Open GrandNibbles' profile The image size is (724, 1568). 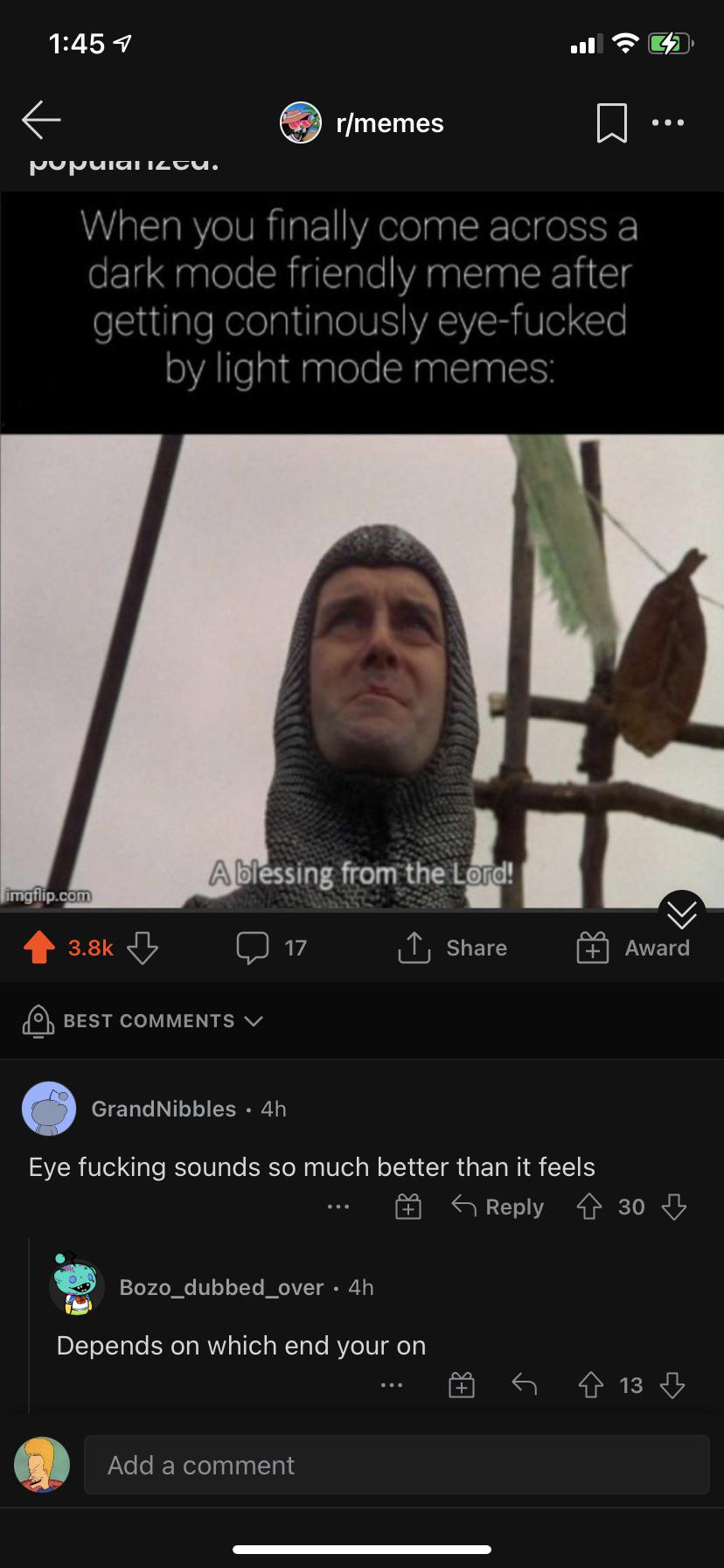(x=163, y=1109)
